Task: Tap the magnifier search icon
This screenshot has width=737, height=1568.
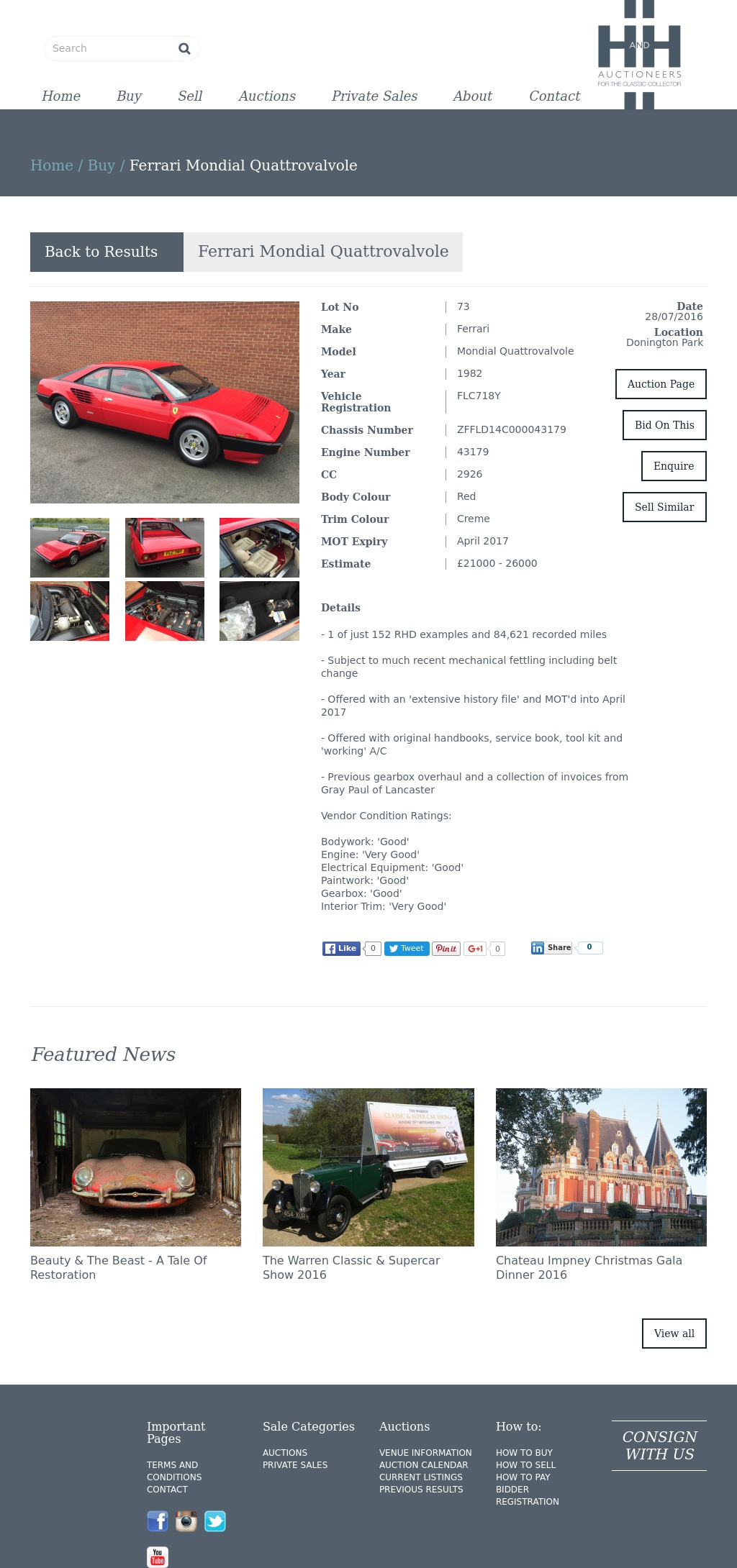Action: [x=184, y=49]
